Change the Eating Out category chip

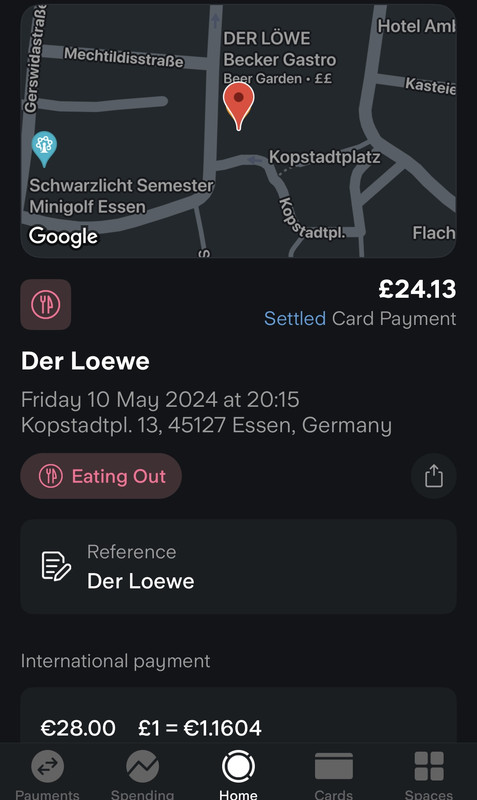pos(101,476)
